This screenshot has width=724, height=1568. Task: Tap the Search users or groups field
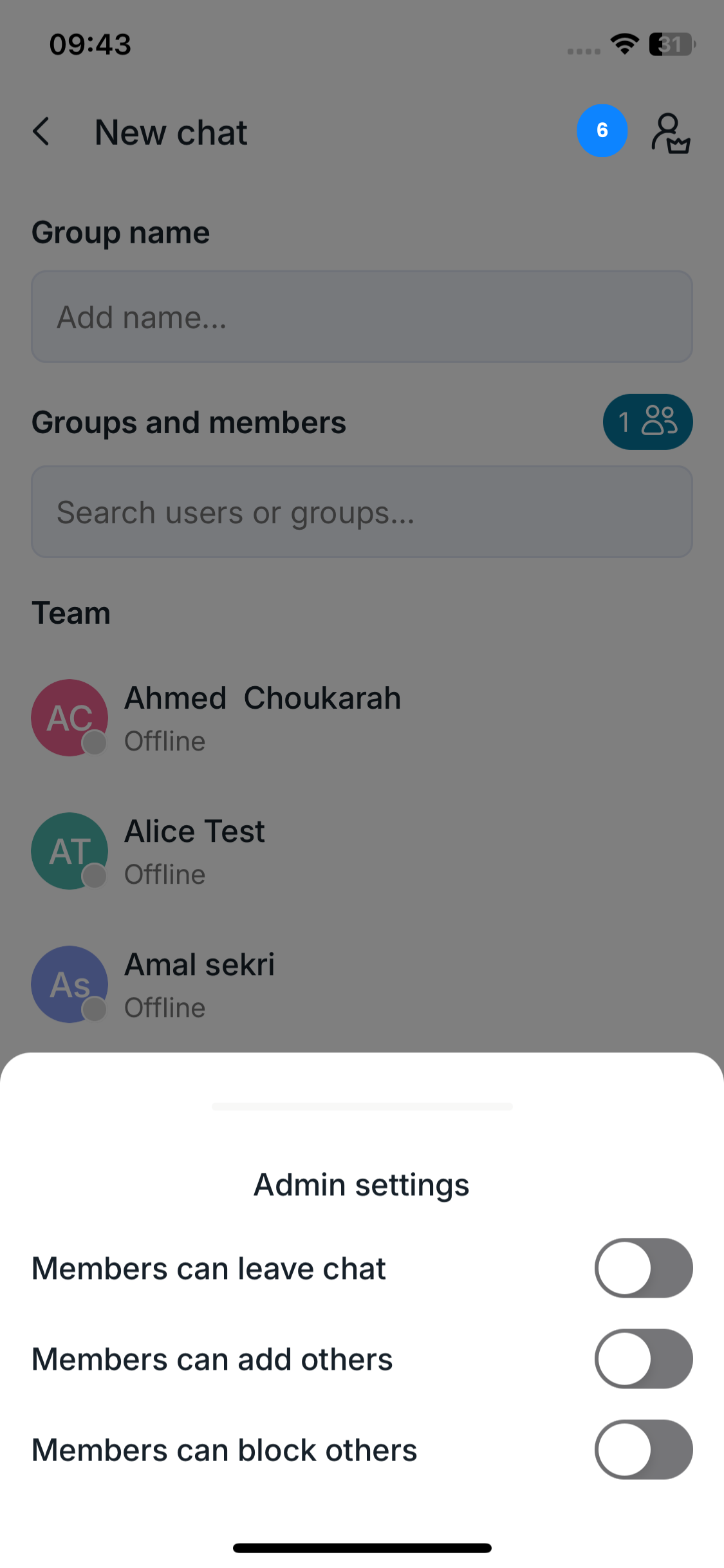pos(362,512)
